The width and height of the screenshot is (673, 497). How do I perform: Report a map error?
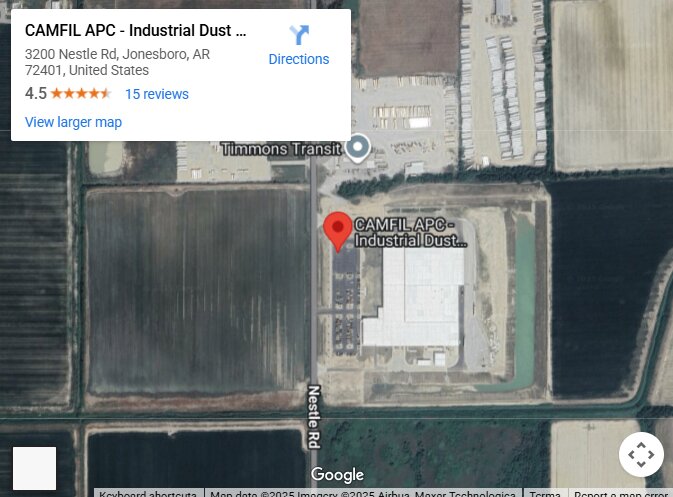click(x=620, y=493)
